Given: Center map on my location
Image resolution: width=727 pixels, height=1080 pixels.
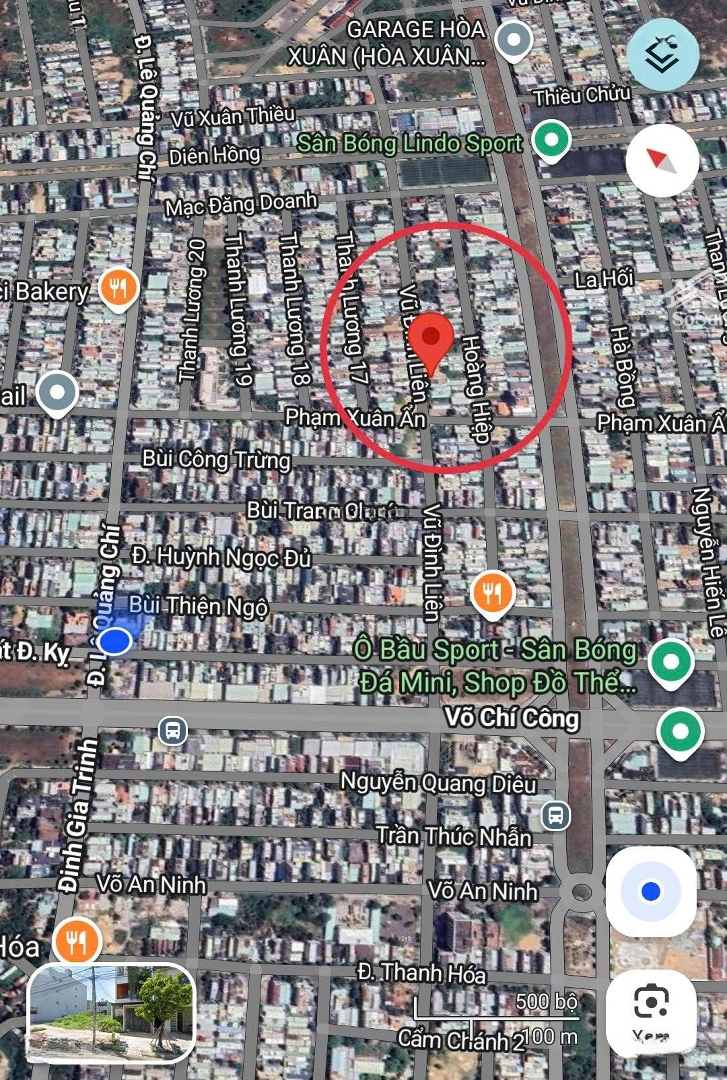Looking at the screenshot, I should coord(651,891).
